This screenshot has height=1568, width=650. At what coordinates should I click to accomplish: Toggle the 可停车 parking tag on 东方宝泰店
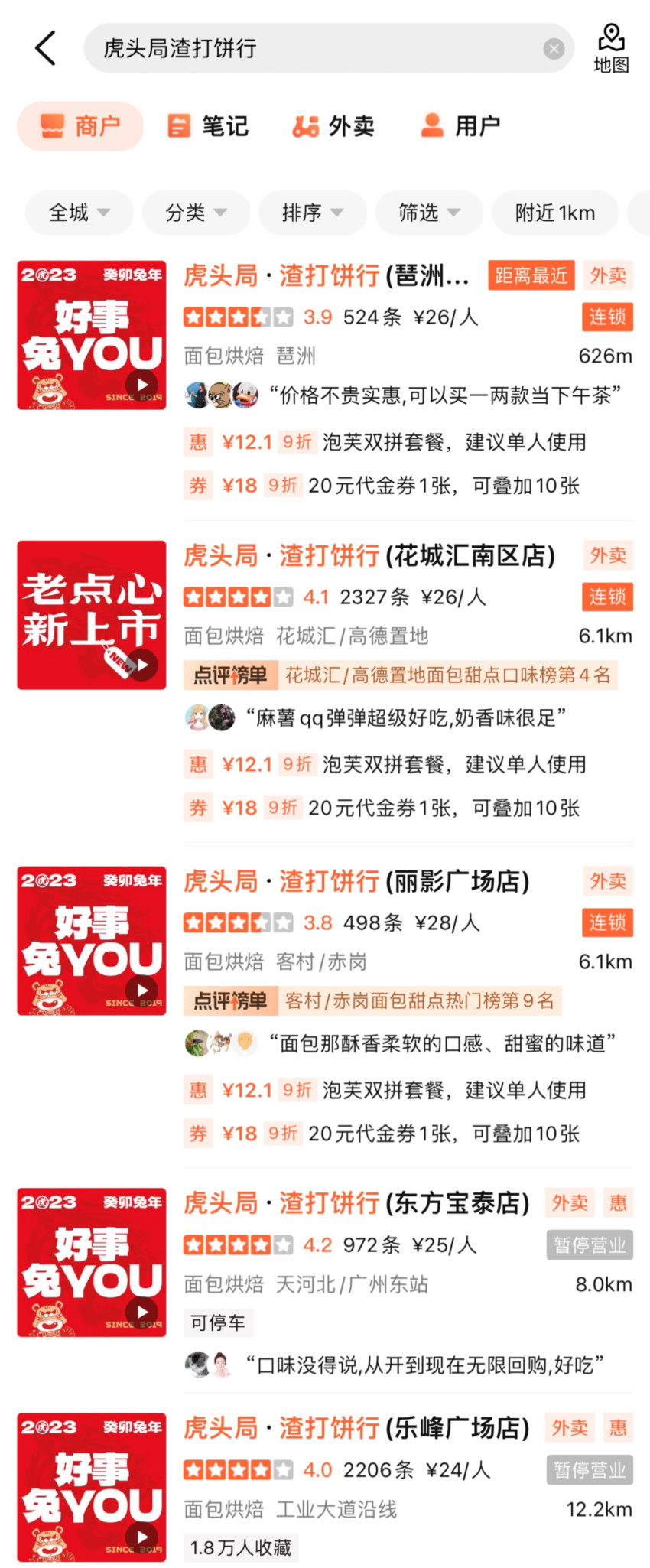point(219,1322)
